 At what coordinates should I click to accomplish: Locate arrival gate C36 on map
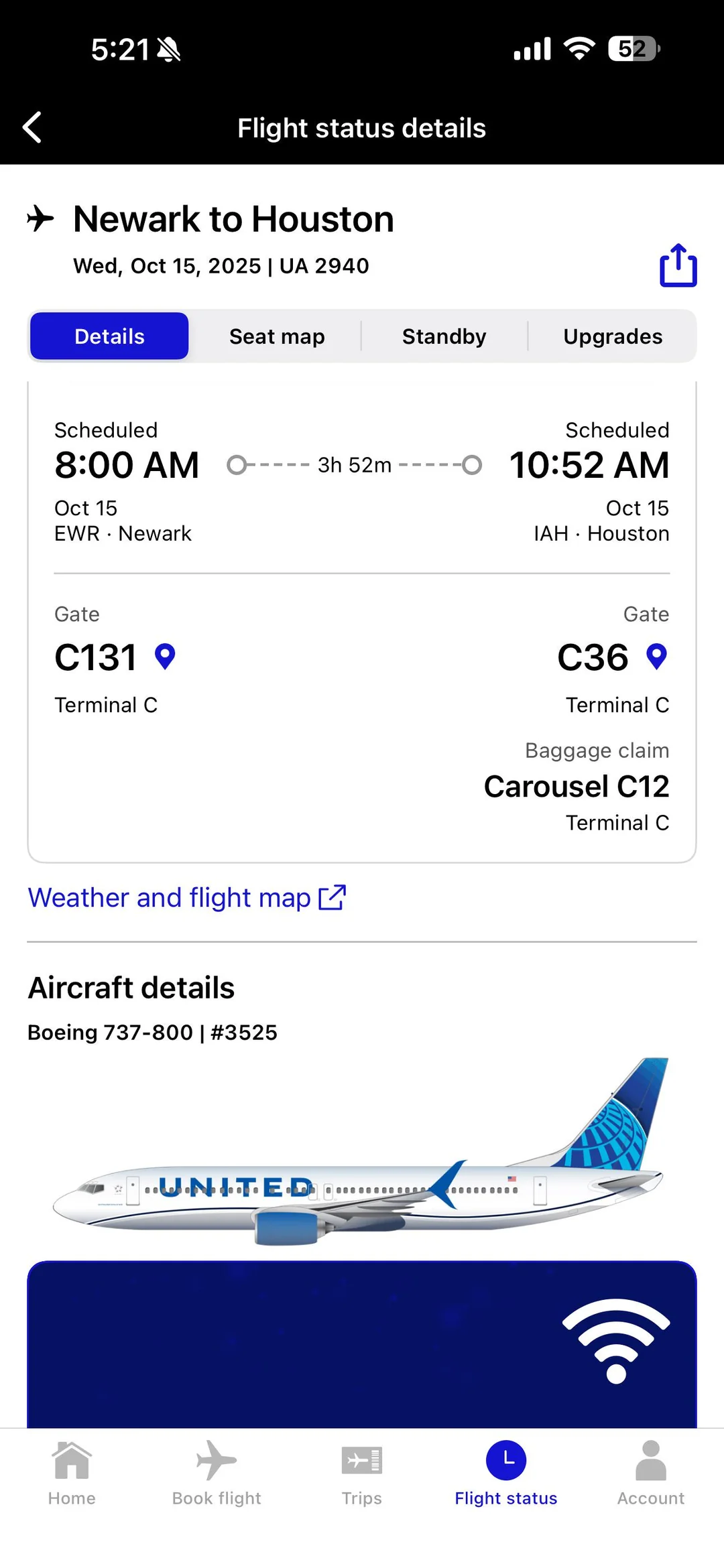[656, 657]
